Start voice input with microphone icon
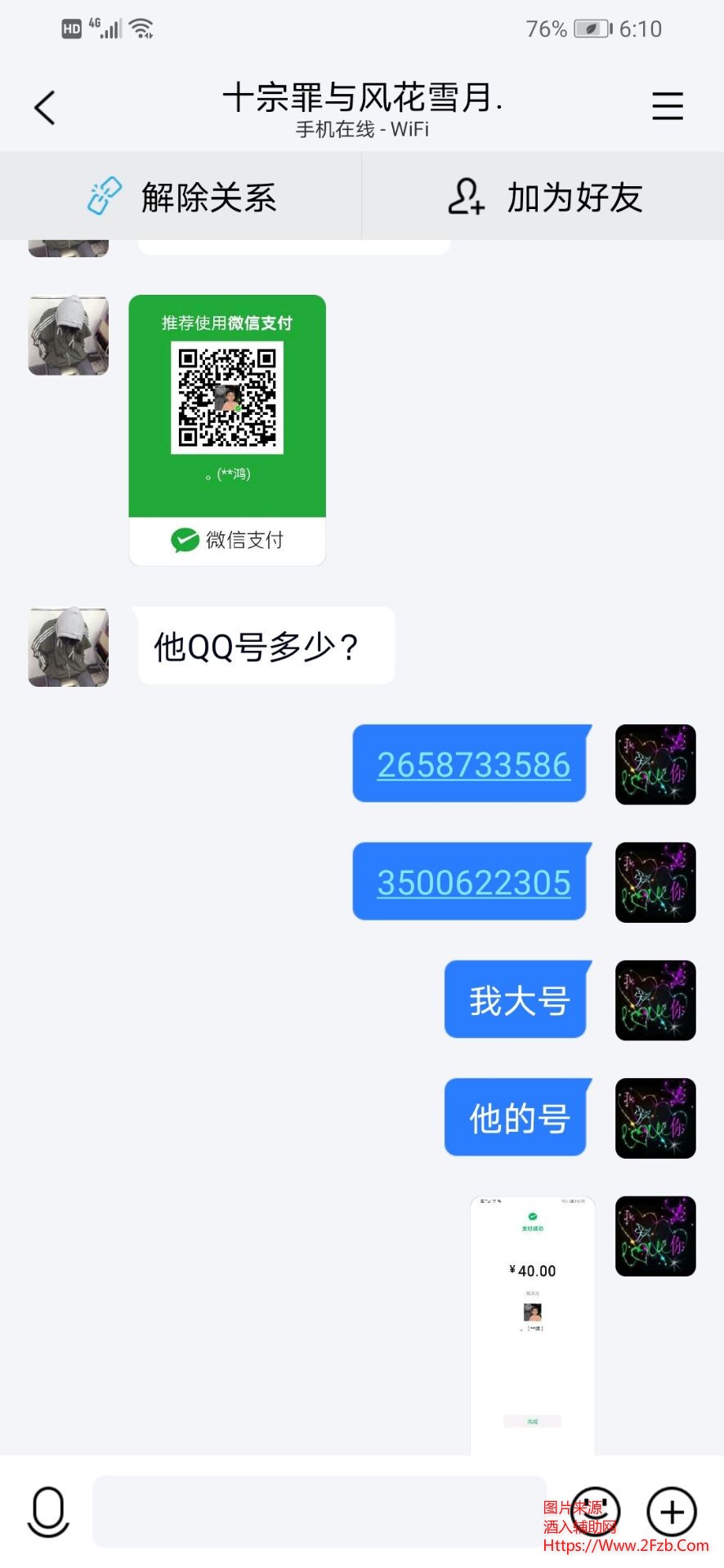This screenshot has height=1568, width=724. (48, 1511)
